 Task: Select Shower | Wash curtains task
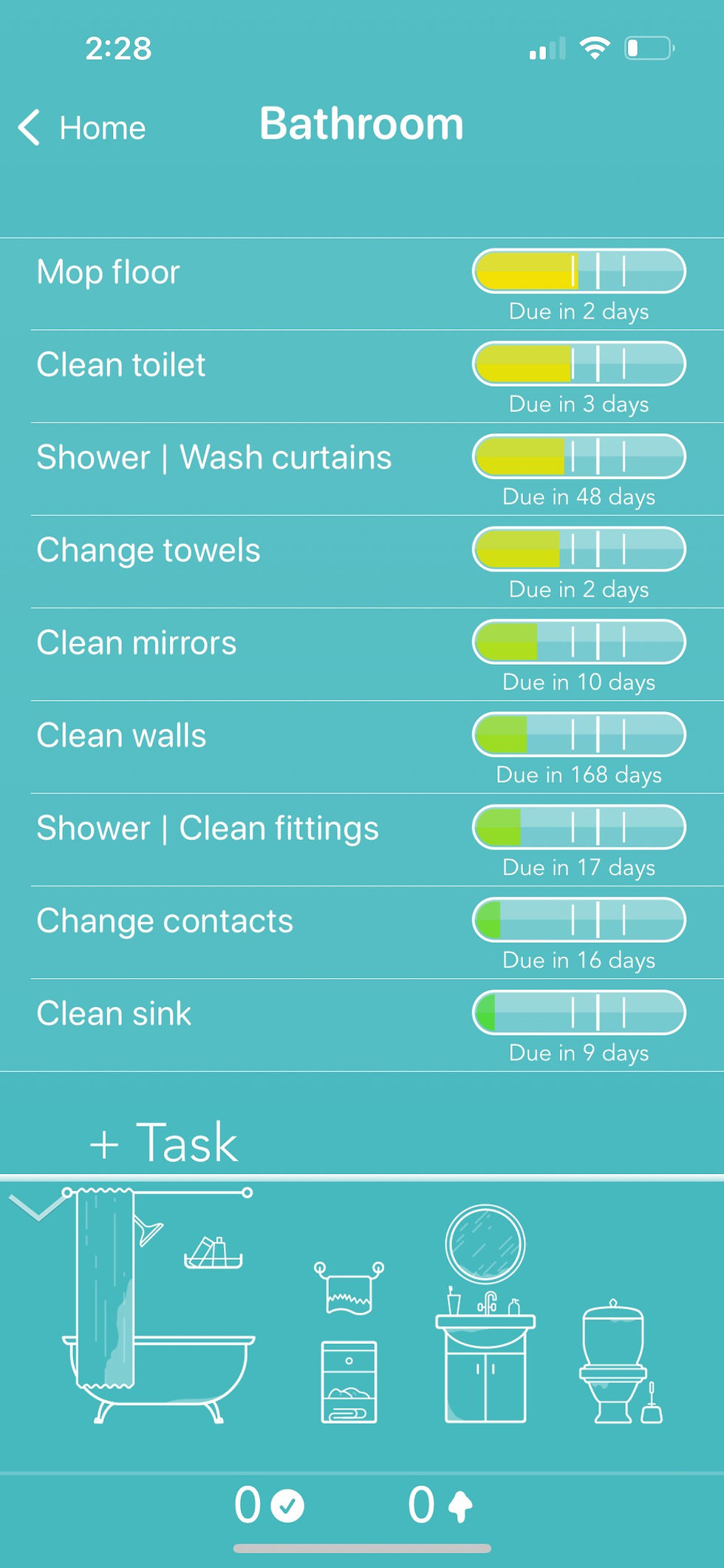coord(214,458)
